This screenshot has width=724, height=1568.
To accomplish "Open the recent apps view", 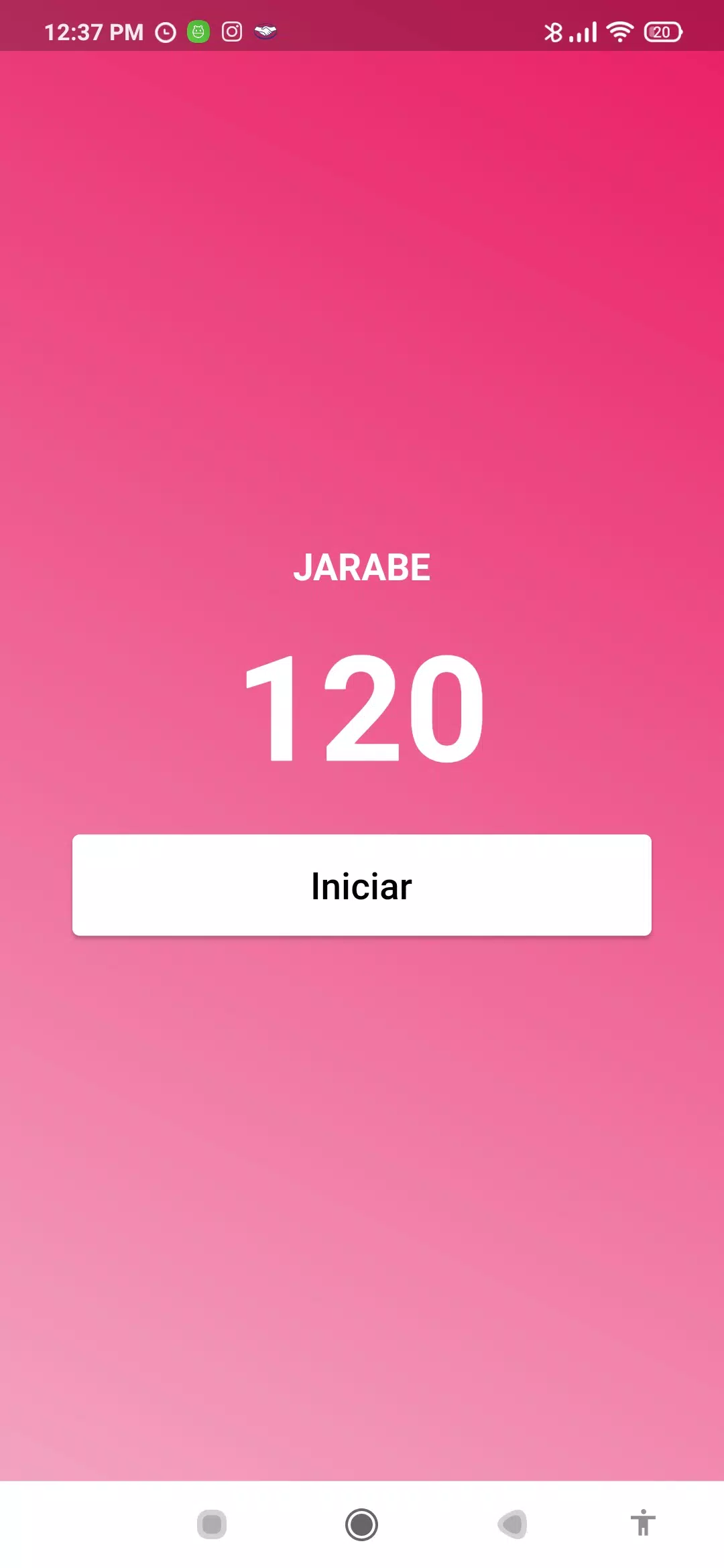I will (x=212, y=1524).
